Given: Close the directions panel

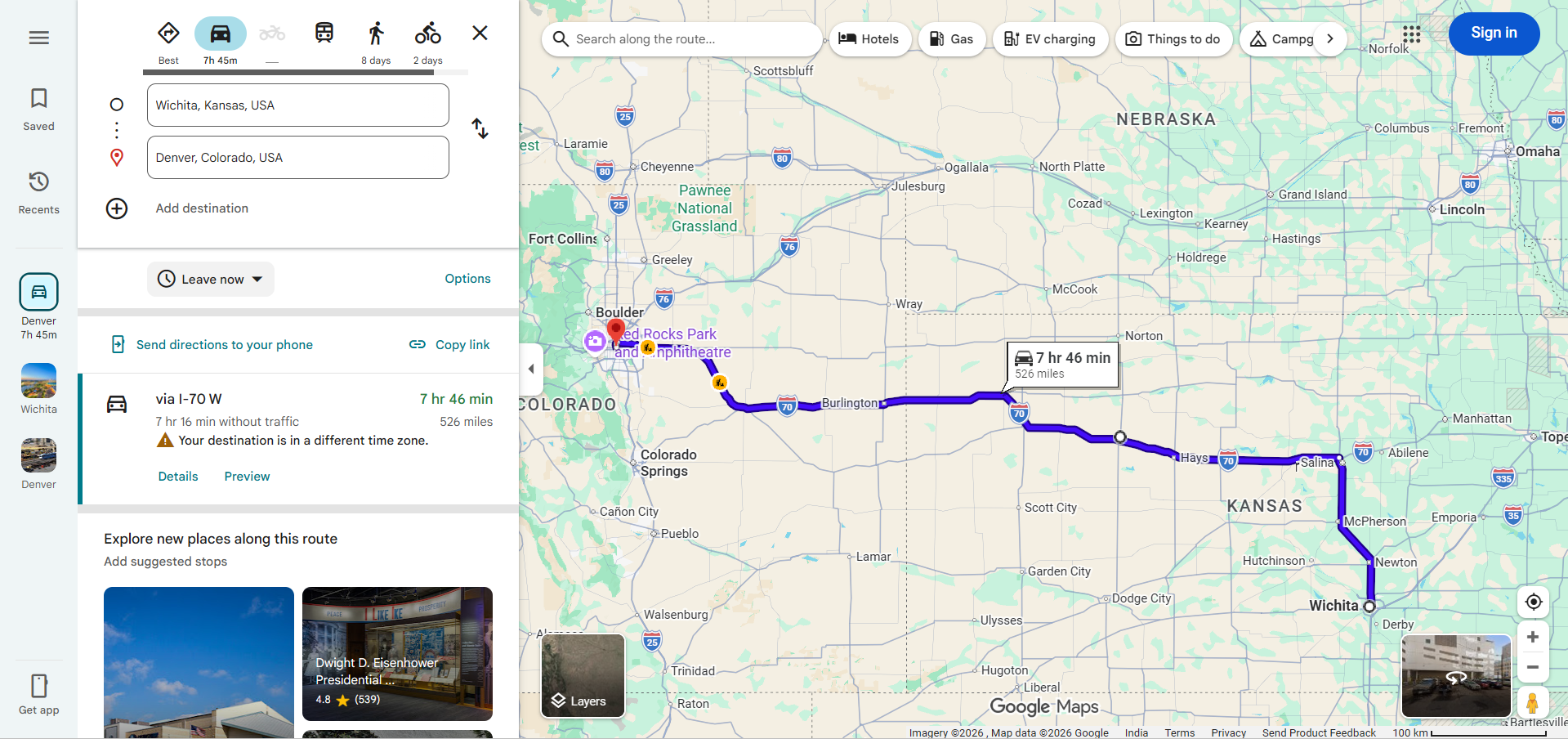Looking at the screenshot, I should [x=480, y=34].
